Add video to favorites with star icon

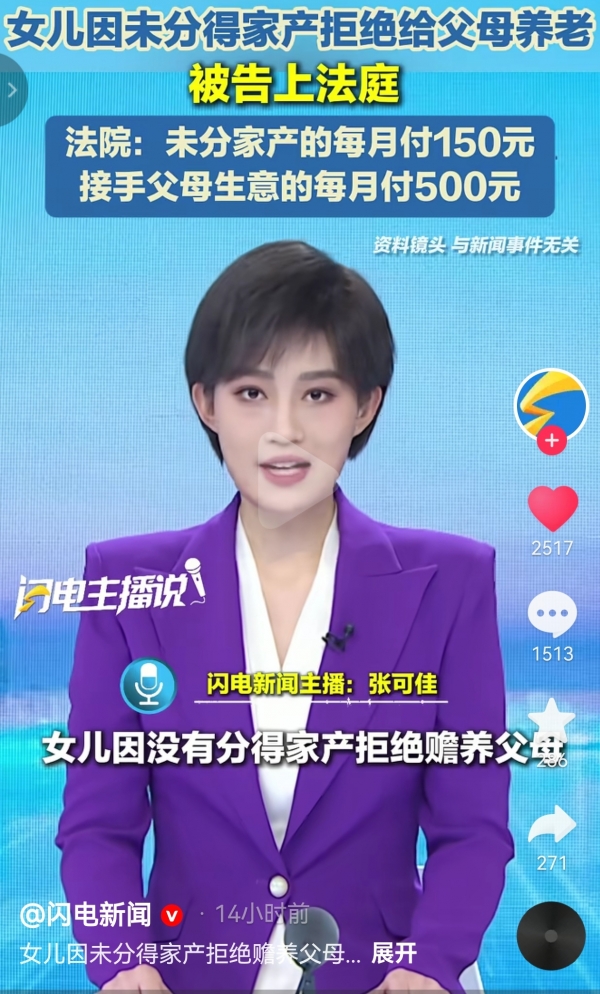pyautogui.click(x=552, y=720)
